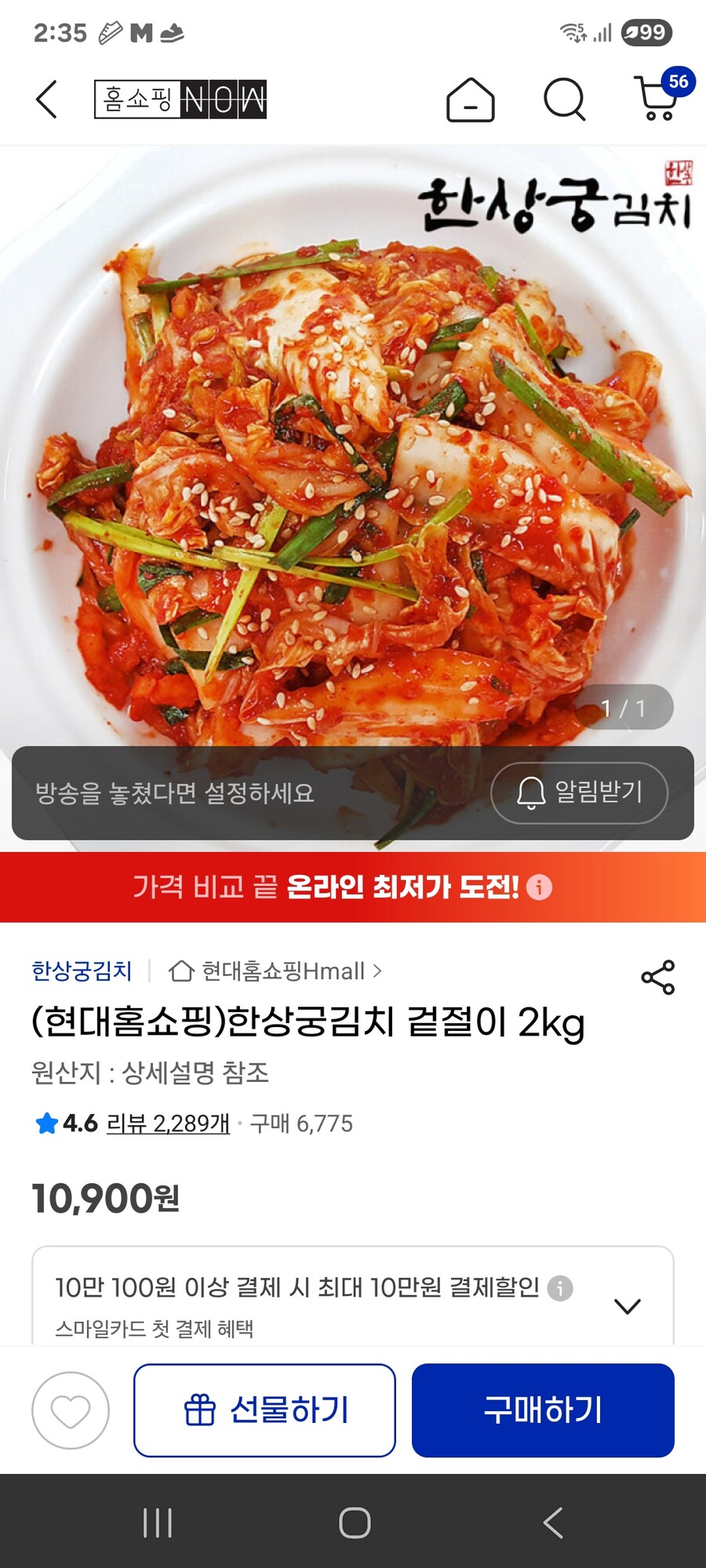This screenshot has height=1568, width=706.
Task: Tap the 1/1 image page indicator
Action: tap(625, 708)
